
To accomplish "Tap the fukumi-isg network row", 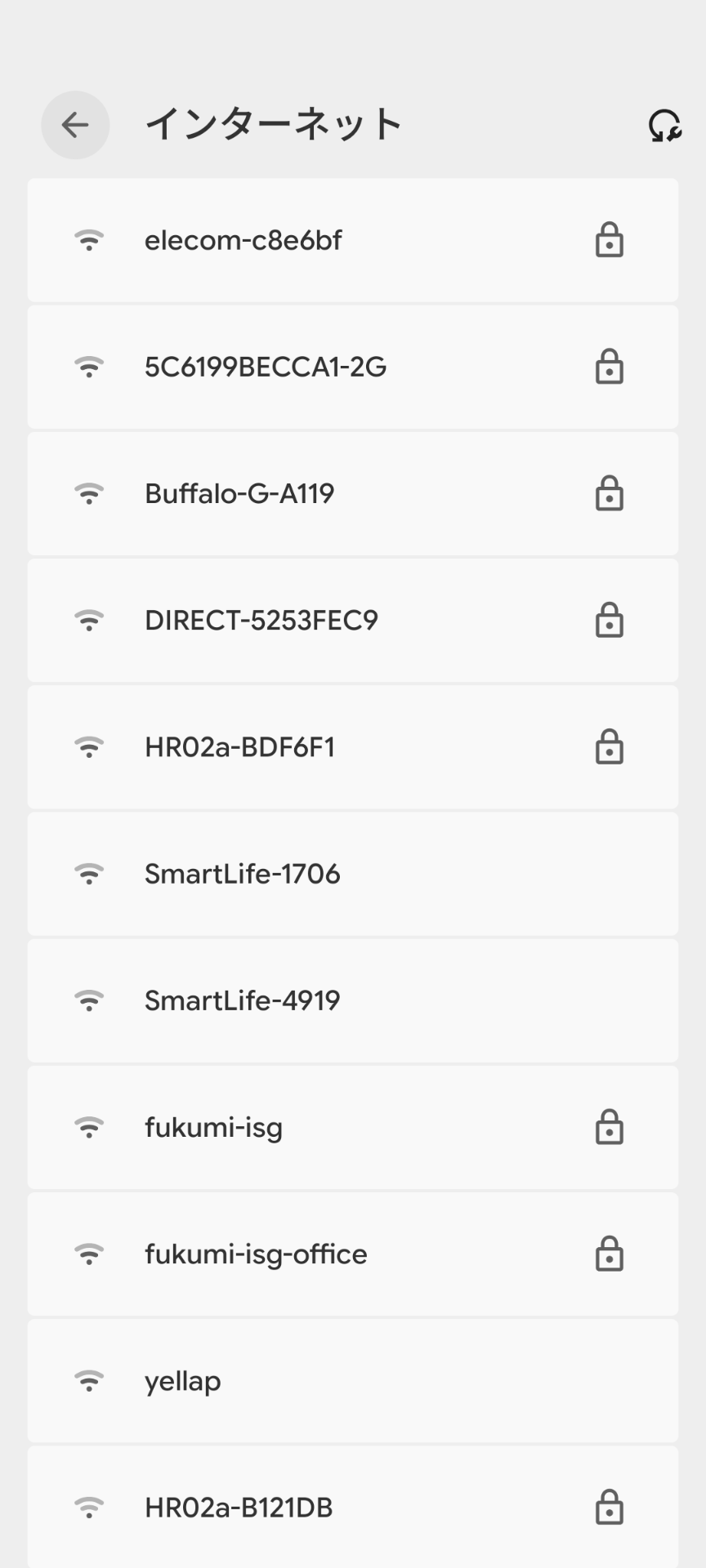I will 353,1127.
